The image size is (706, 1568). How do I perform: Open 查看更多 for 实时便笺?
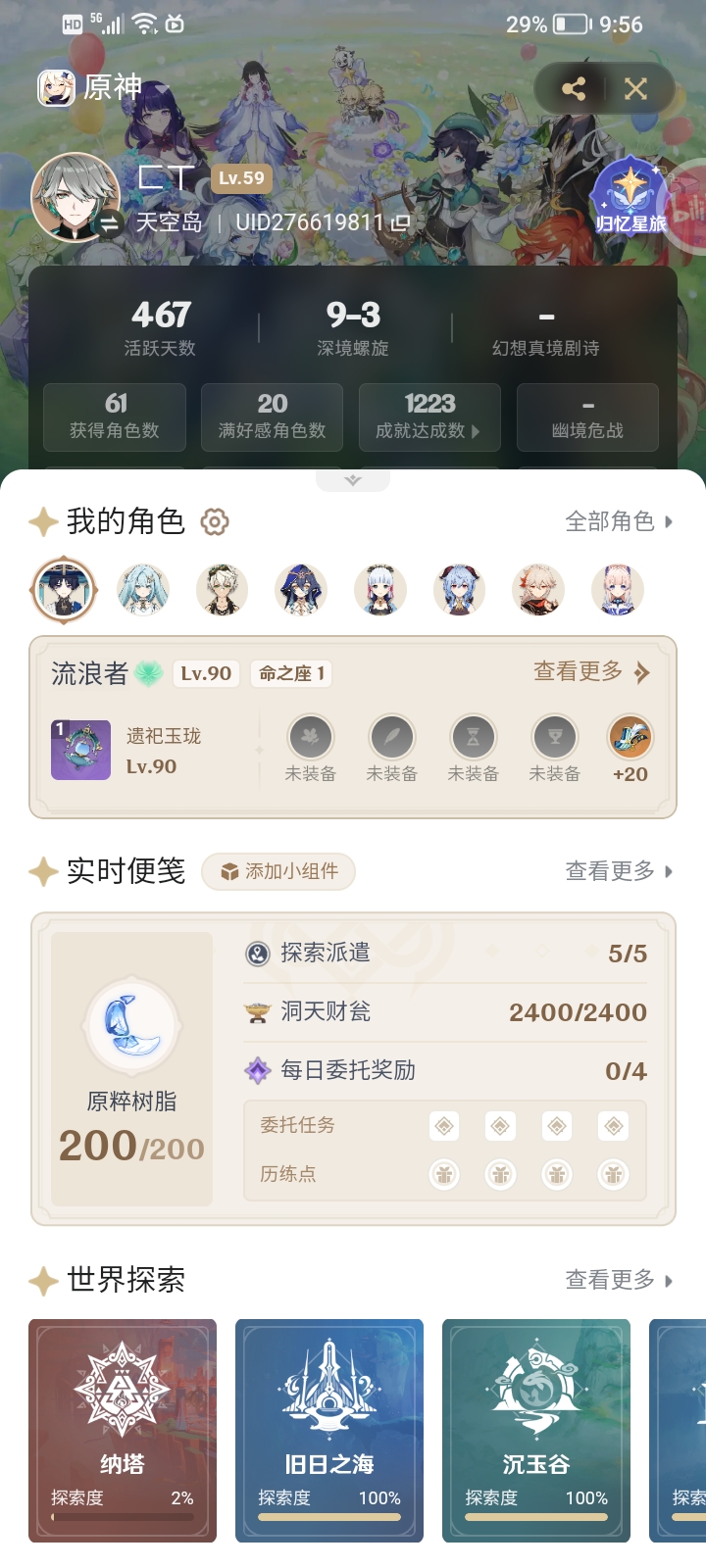coord(619,871)
